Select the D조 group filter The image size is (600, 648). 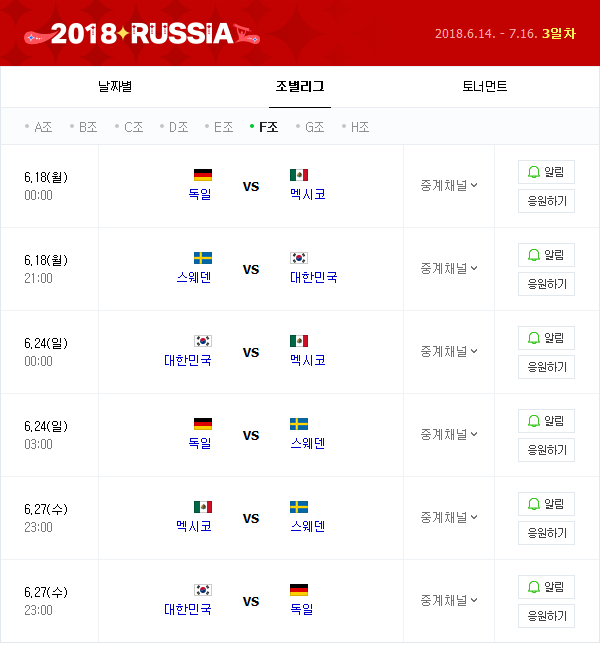tap(178, 127)
